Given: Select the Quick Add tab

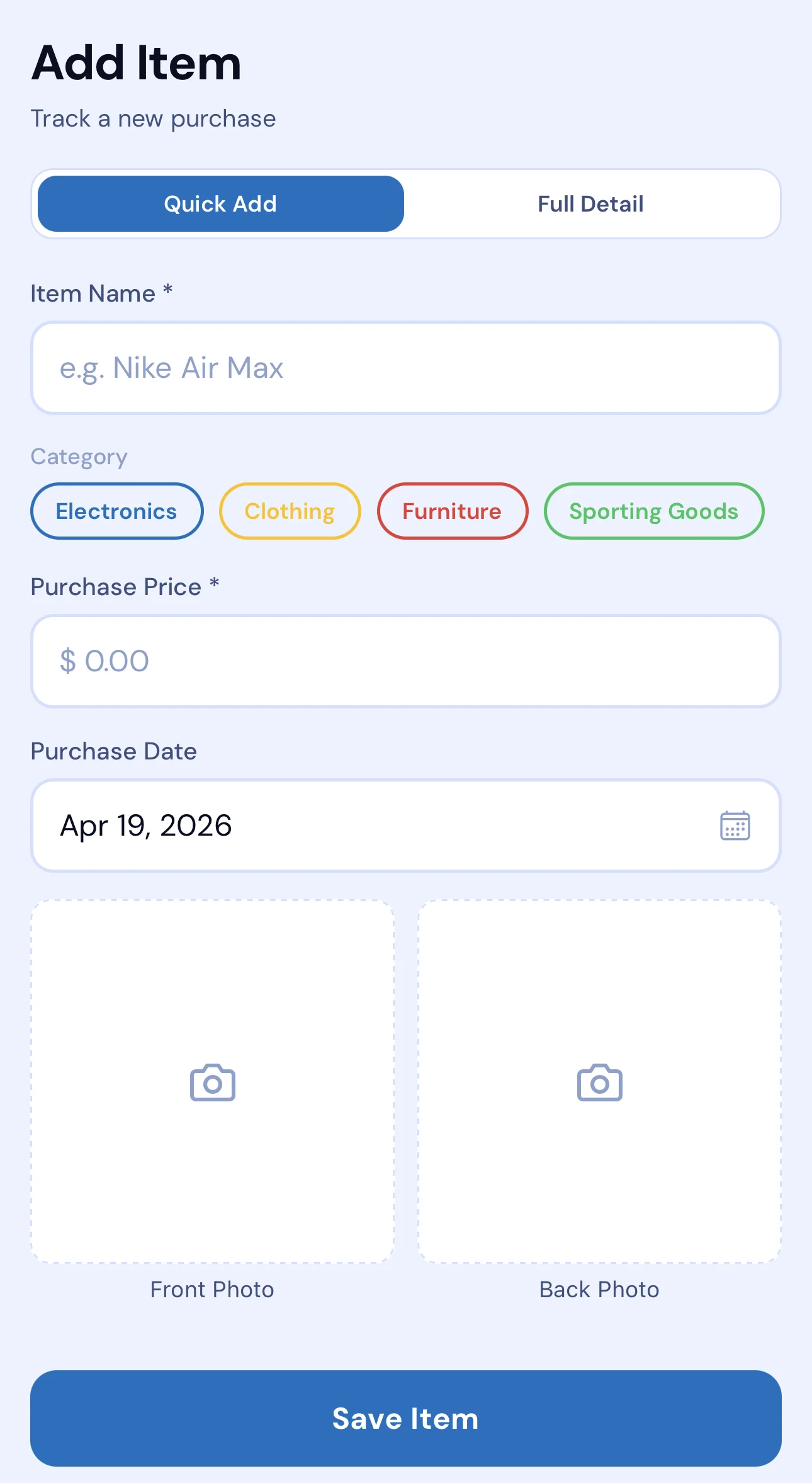Looking at the screenshot, I should 220,203.
